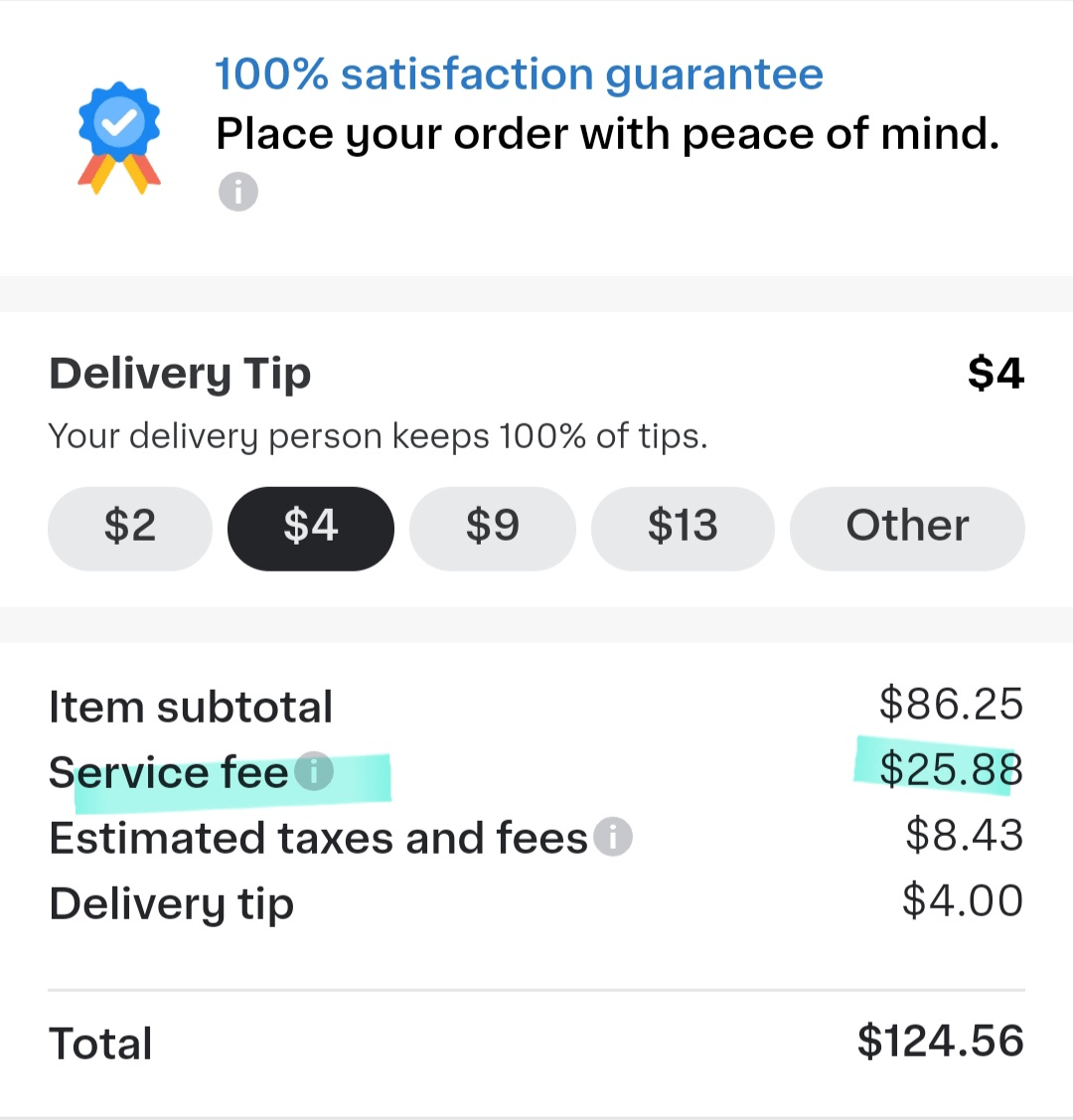Click the Delivery Tip section header
Screen dimensions: 1073x1120
179,374
